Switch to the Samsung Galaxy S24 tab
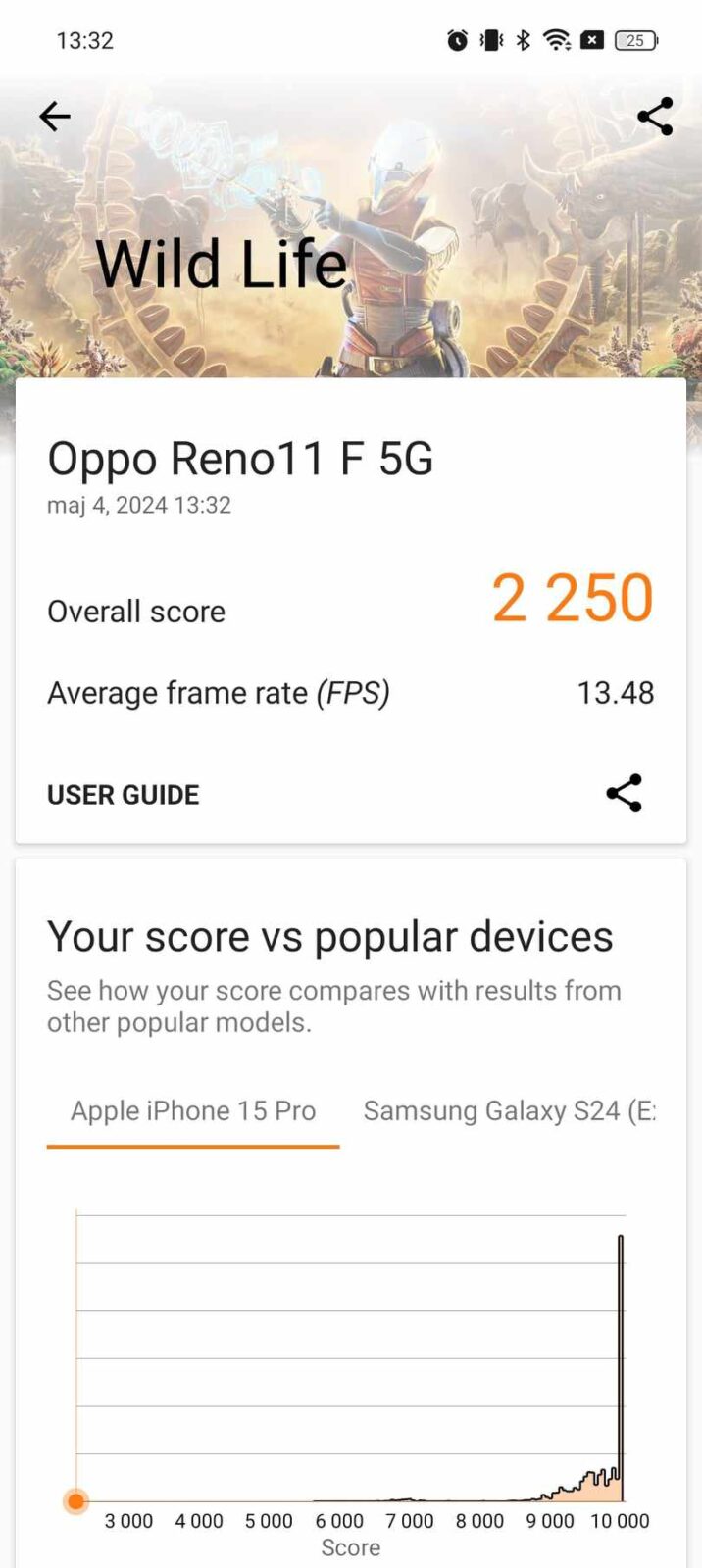 [508, 1111]
